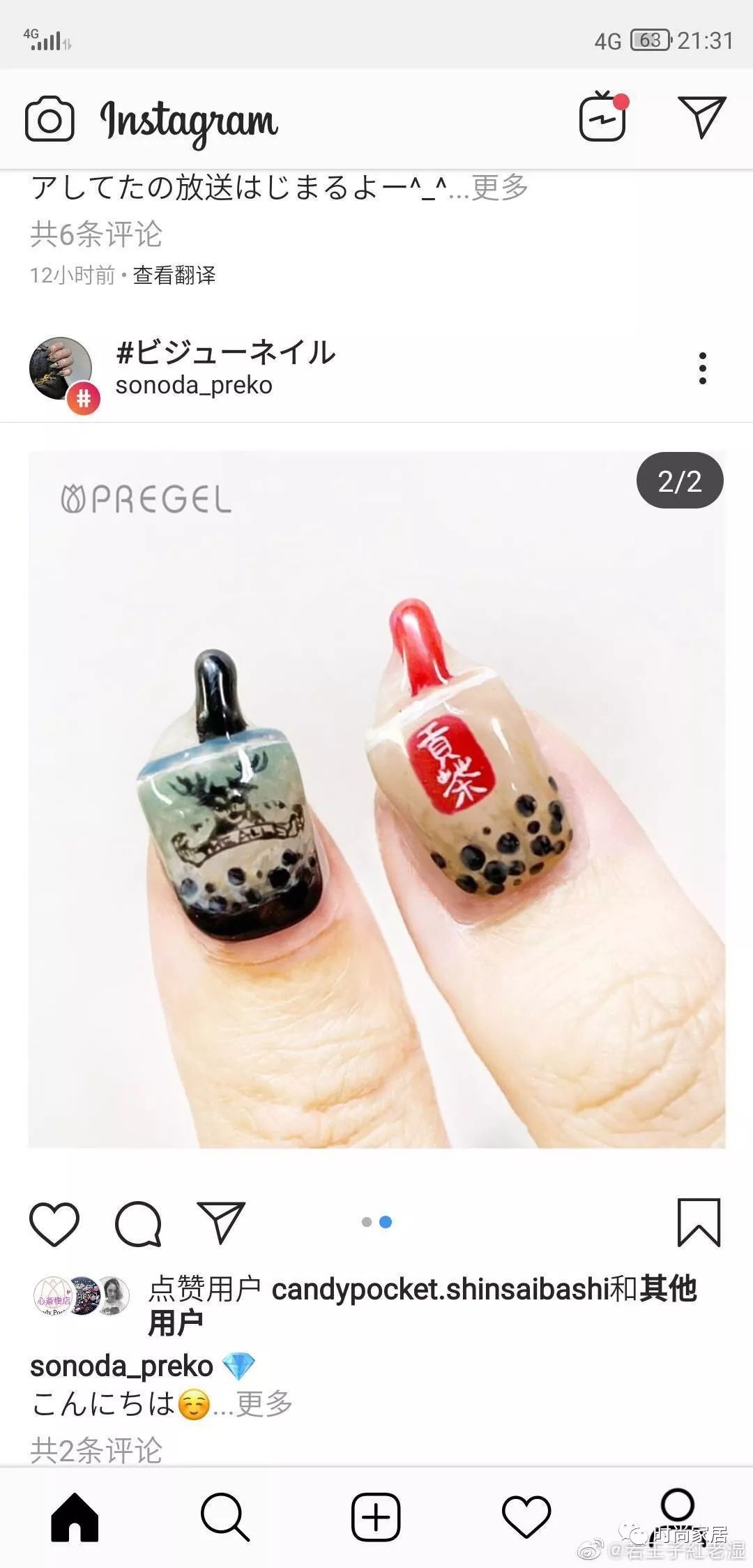Expand the Japanese caption with 更多
Image resolution: width=753 pixels, height=1568 pixels.
[x=499, y=187]
